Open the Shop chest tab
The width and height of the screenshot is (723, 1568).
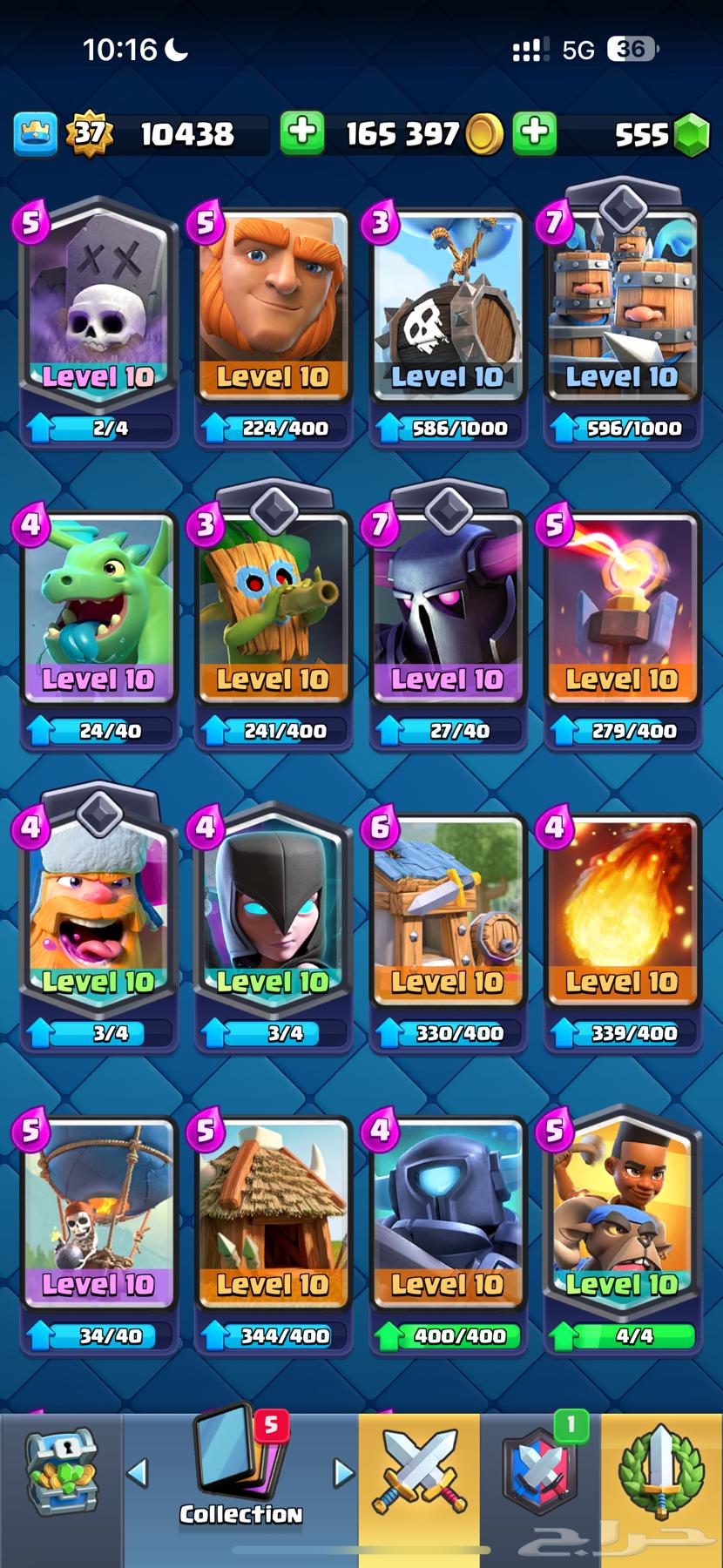[61, 1474]
